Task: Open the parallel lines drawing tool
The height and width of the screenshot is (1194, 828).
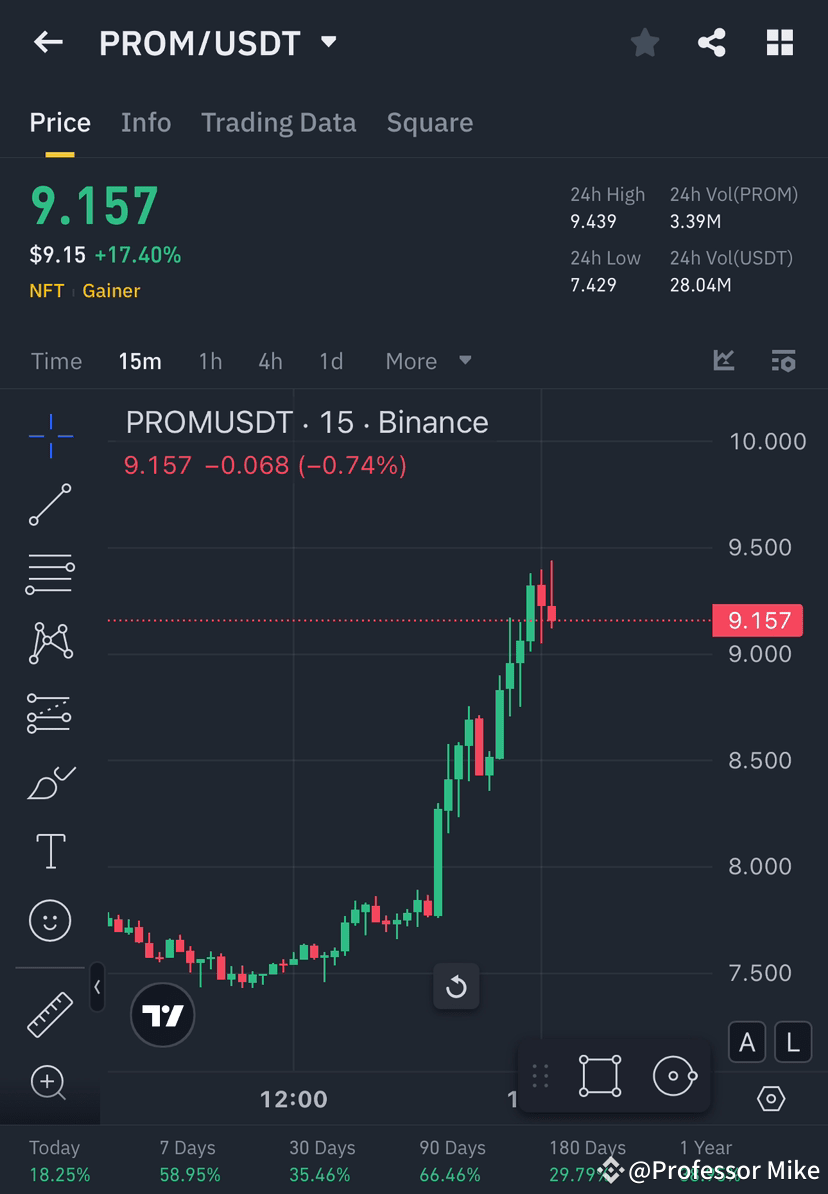Action: pyautogui.click(x=50, y=574)
